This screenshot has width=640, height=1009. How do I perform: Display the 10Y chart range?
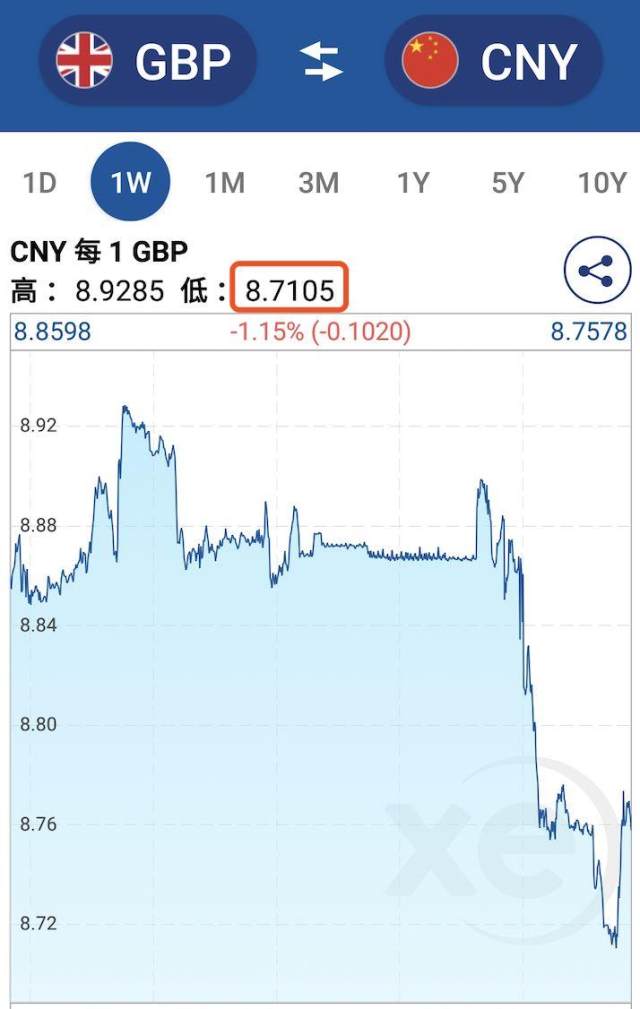601,183
